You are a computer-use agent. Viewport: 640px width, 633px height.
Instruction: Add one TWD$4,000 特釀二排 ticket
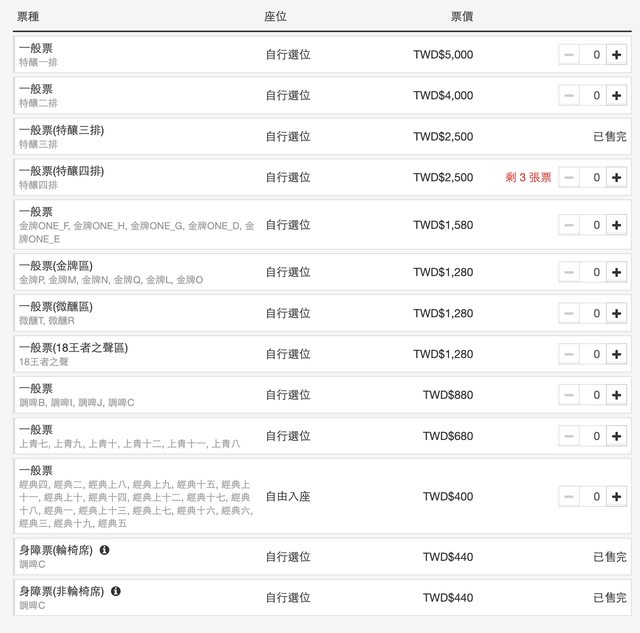(617, 95)
